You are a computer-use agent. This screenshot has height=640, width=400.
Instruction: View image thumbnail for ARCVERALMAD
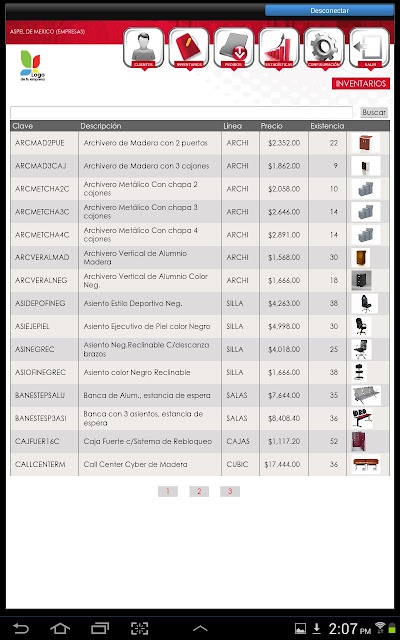[x=361, y=258]
